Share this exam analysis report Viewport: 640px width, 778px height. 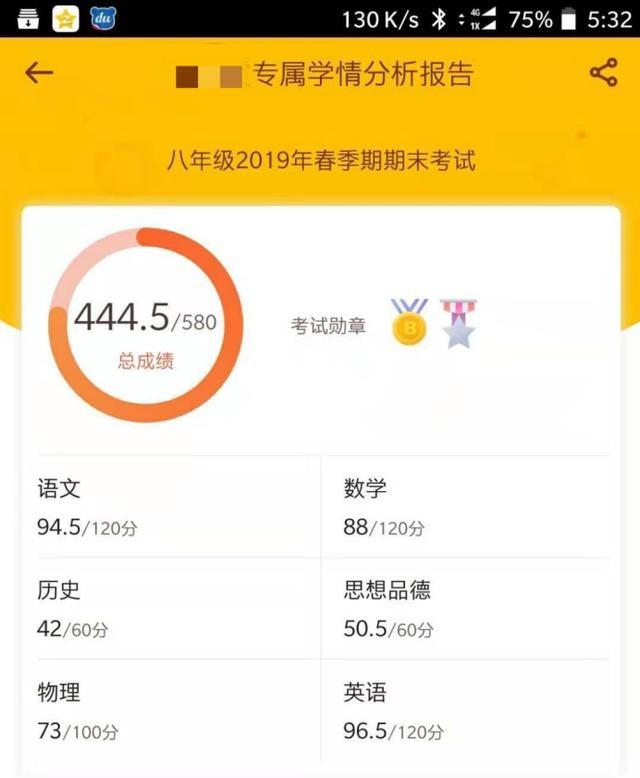(603, 73)
